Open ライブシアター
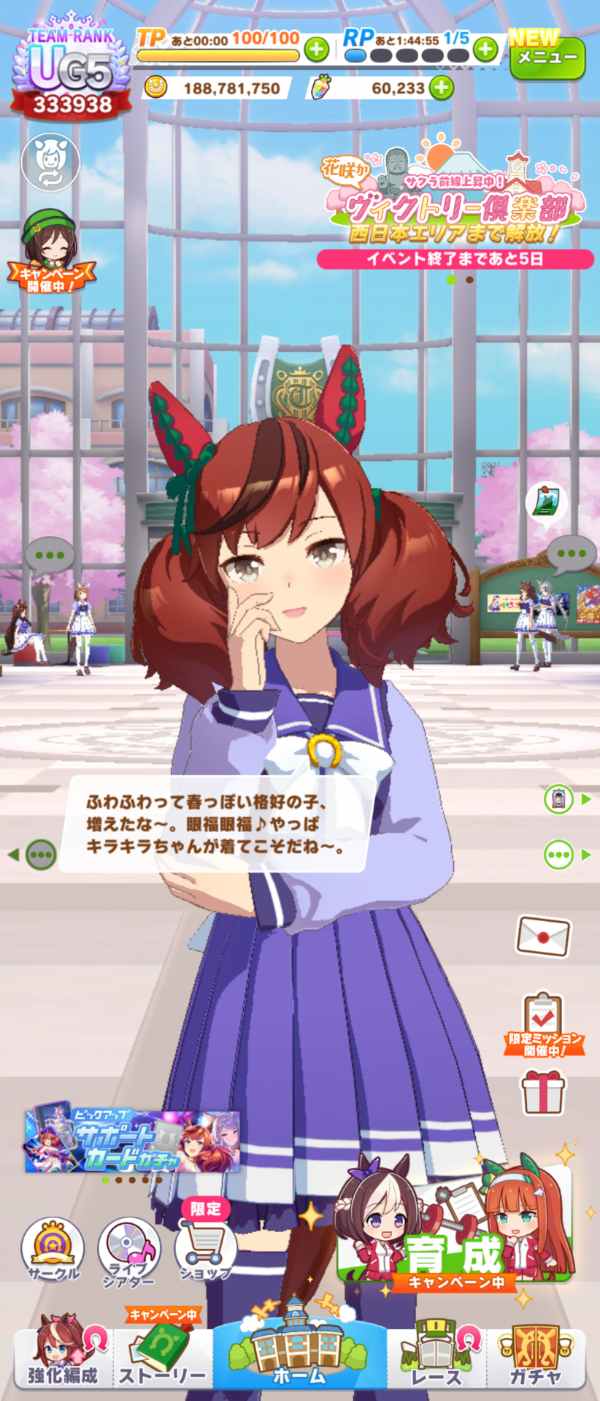Image resolution: width=600 pixels, height=1401 pixels. point(130,1248)
